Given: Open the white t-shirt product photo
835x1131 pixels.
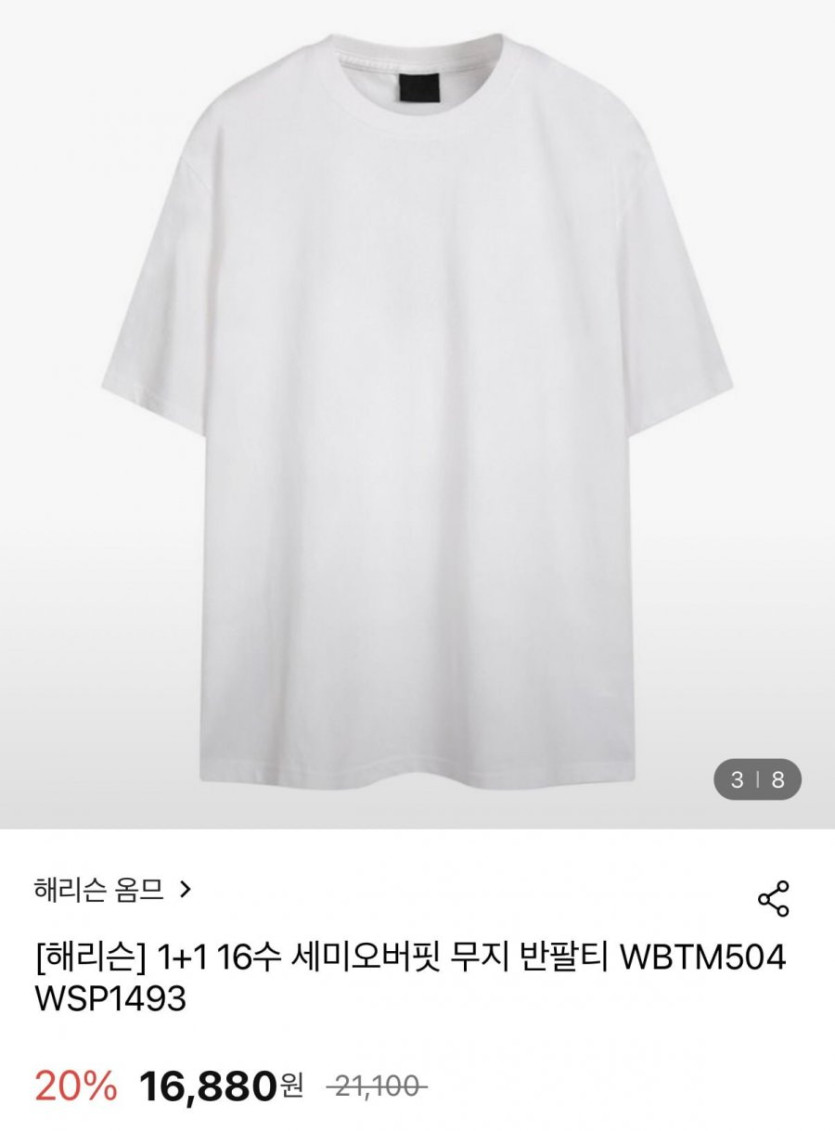Looking at the screenshot, I should tap(417, 410).
